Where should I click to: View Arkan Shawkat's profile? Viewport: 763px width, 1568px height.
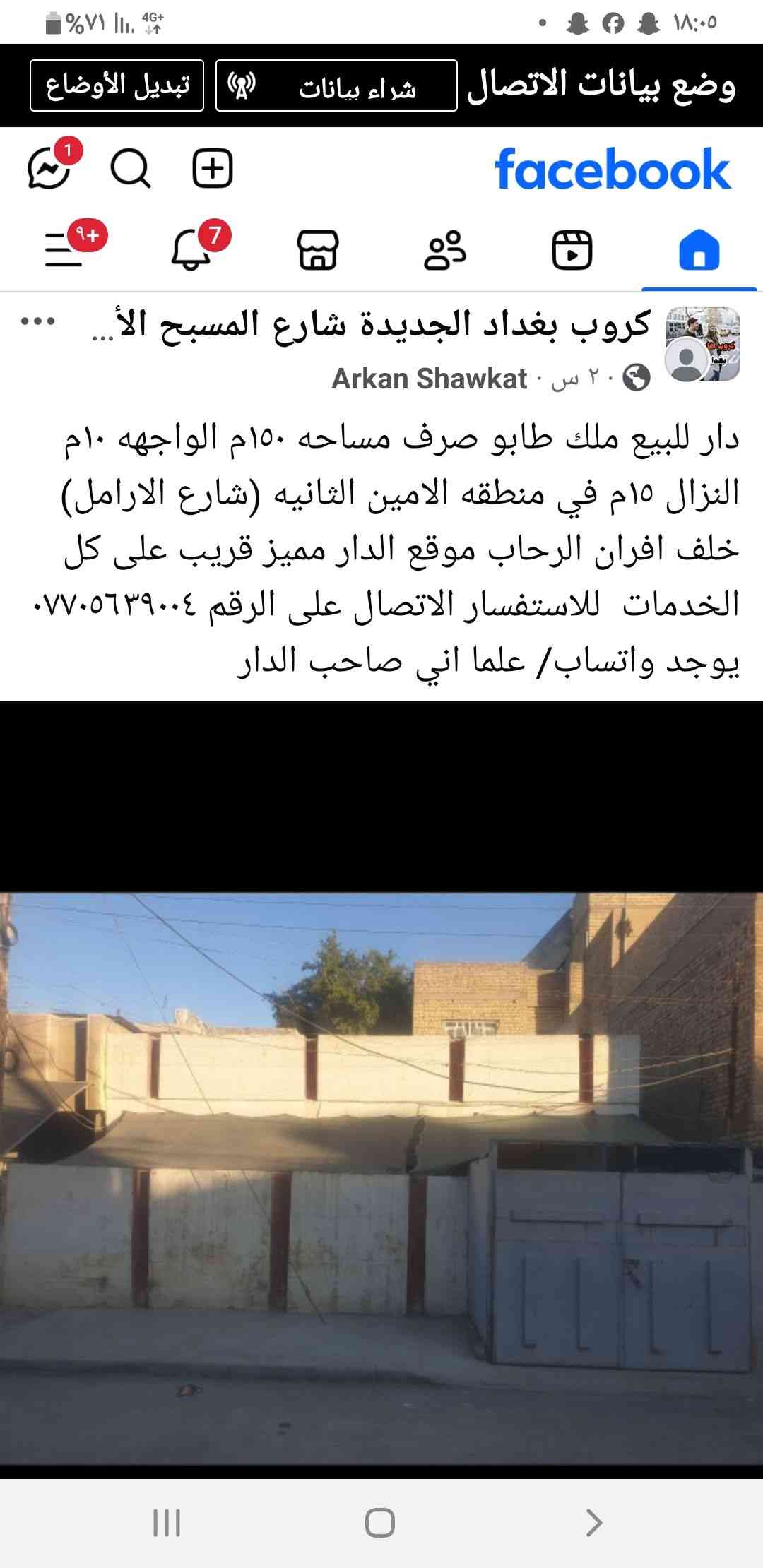click(429, 379)
